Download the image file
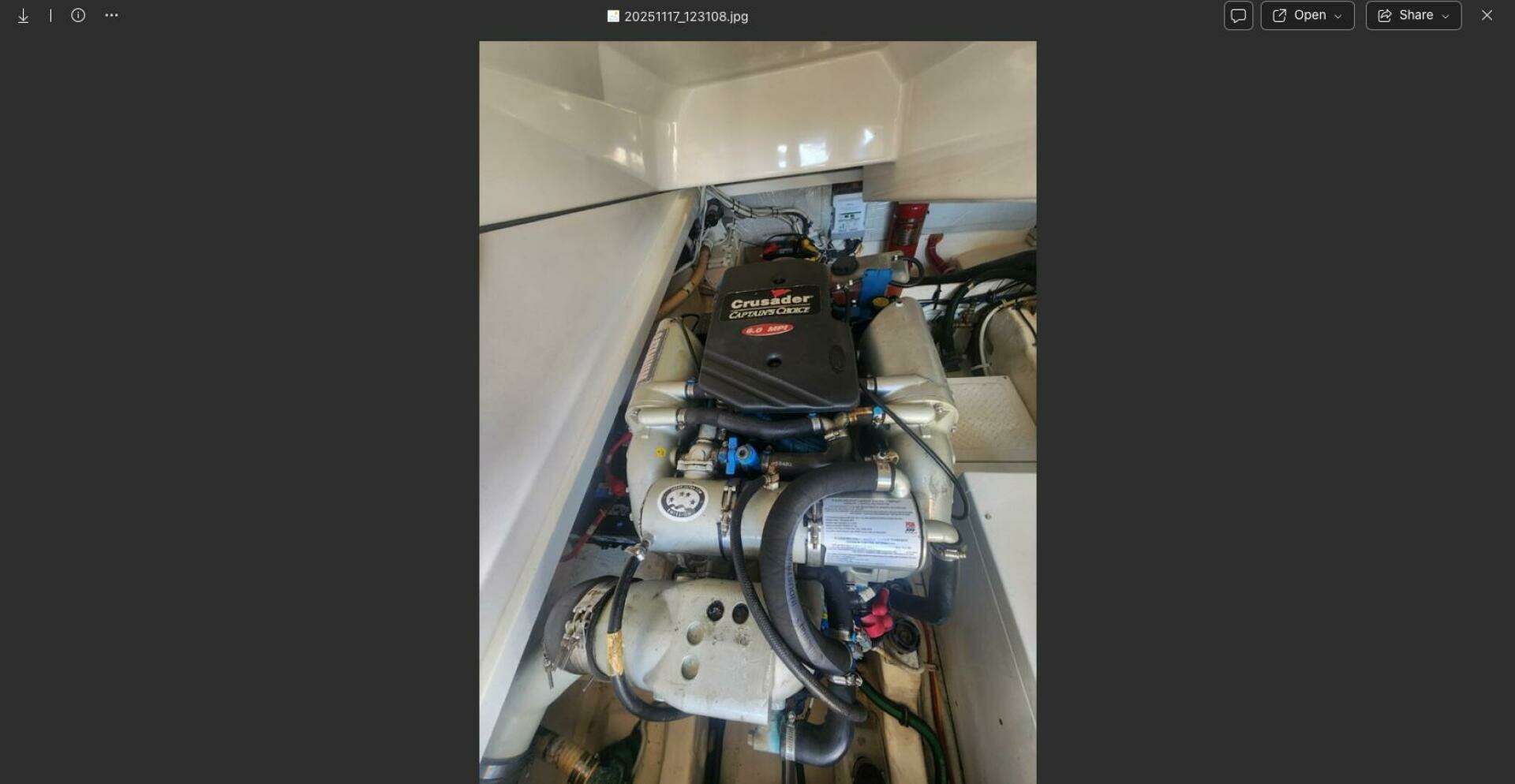1515x784 pixels. 24,16
